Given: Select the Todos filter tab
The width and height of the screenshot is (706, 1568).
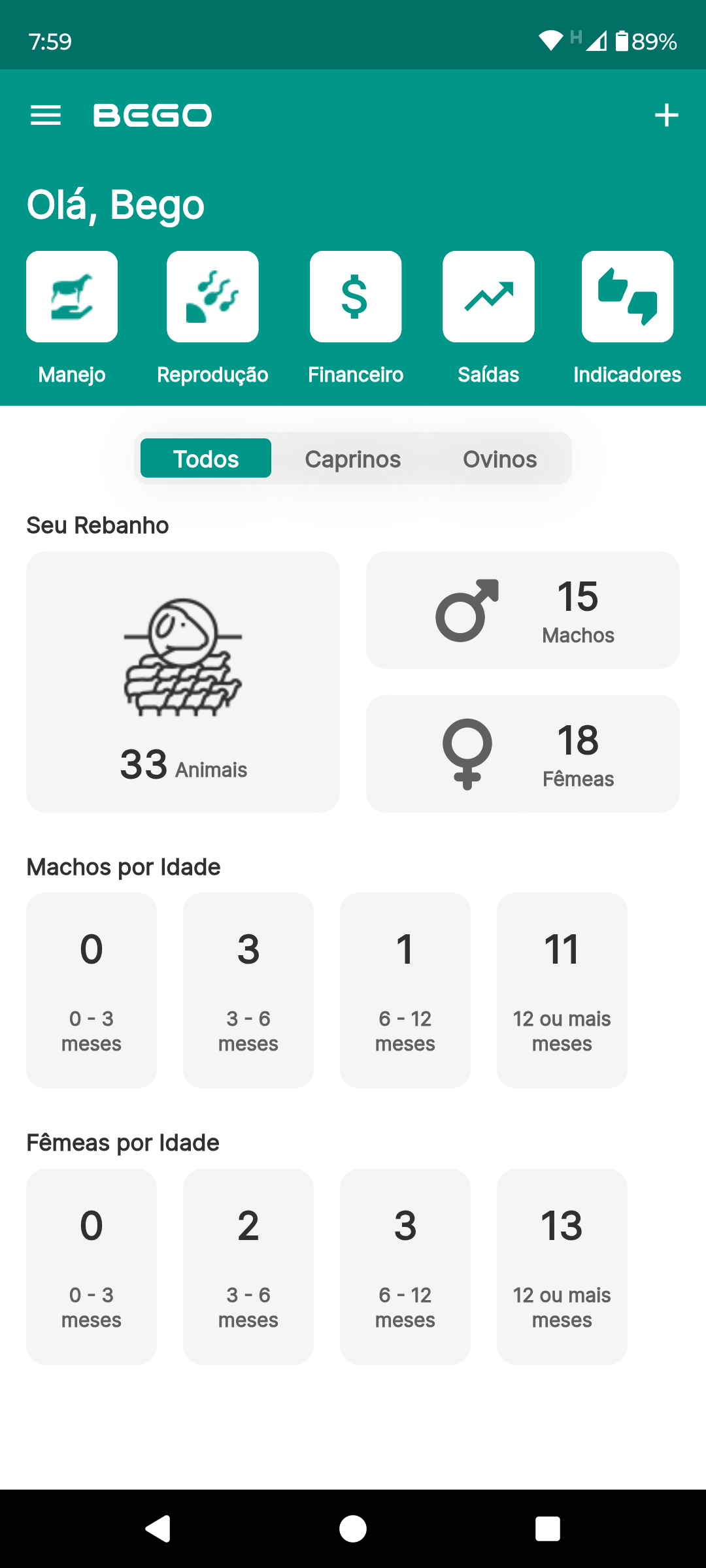Looking at the screenshot, I should pos(206,459).
